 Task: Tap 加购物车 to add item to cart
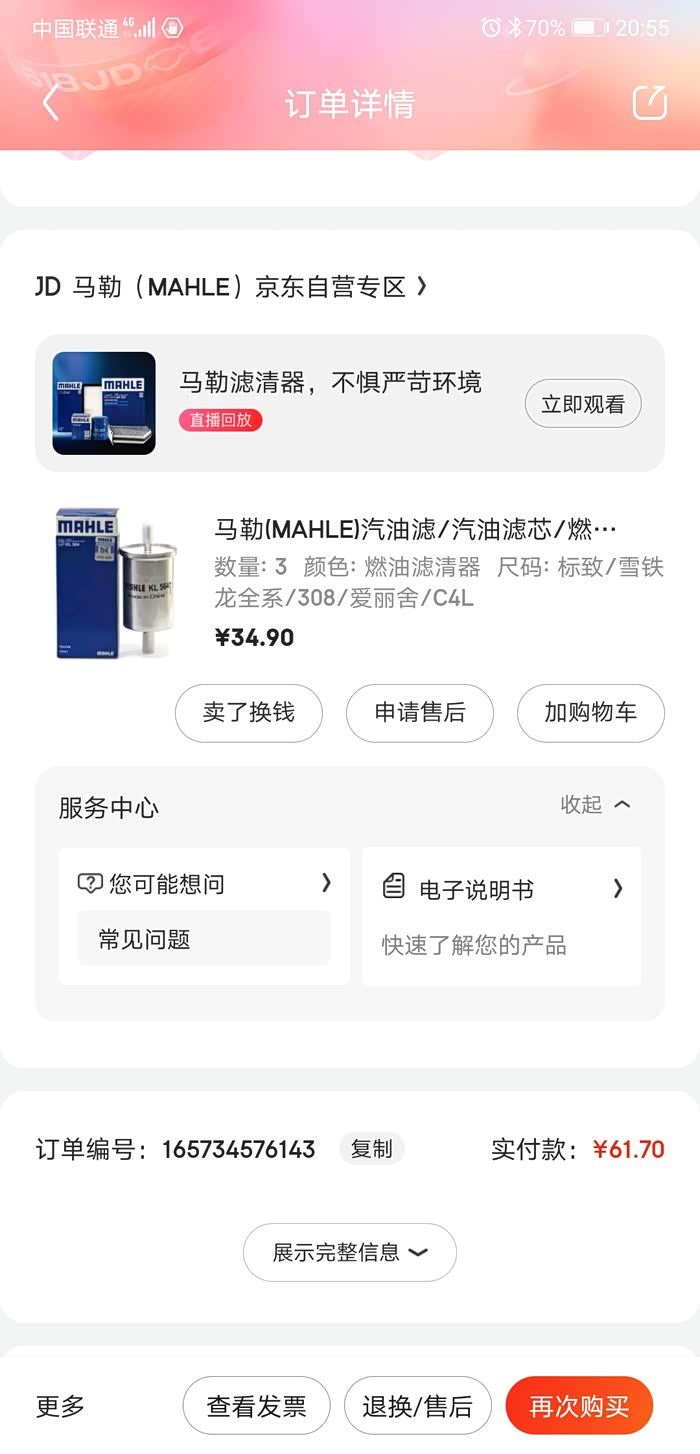coord(590,713)
